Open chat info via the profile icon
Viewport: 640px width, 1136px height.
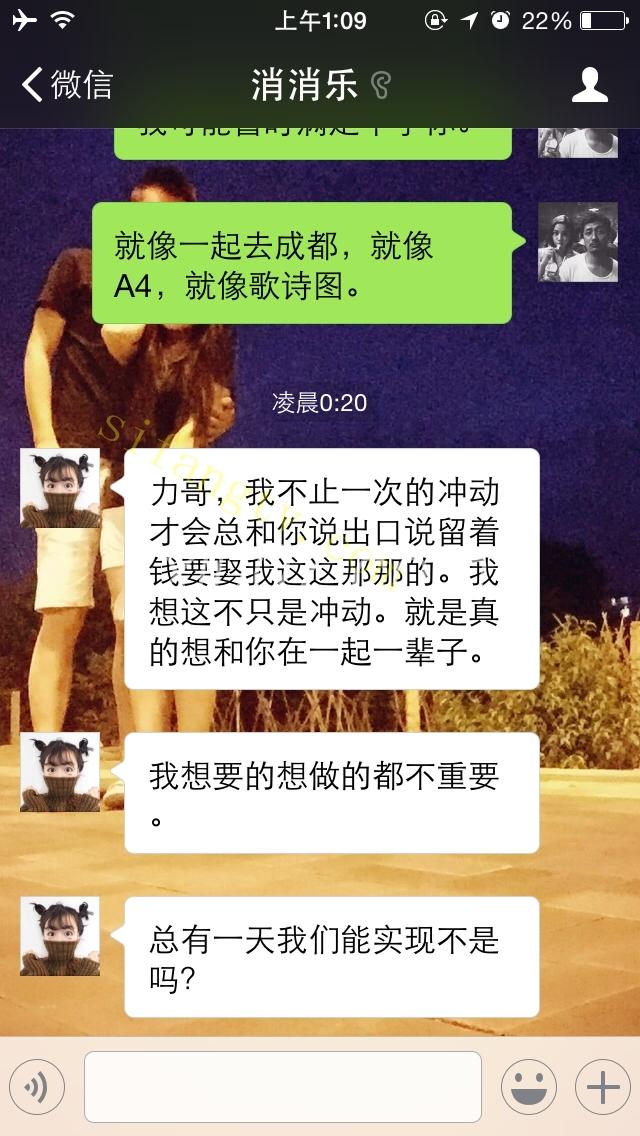(x=589, y=85)
